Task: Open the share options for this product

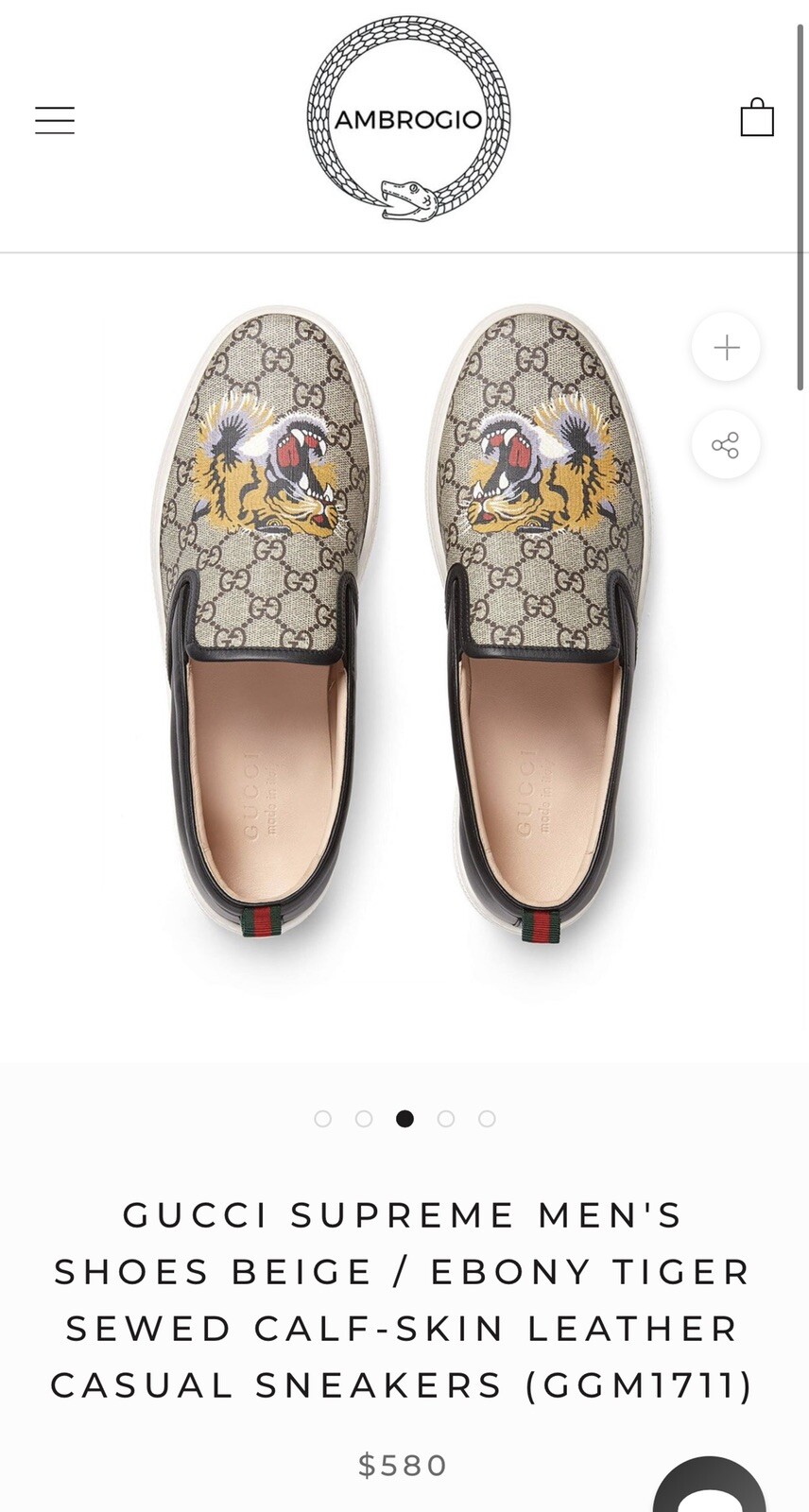Action: [x=725, y=445]
